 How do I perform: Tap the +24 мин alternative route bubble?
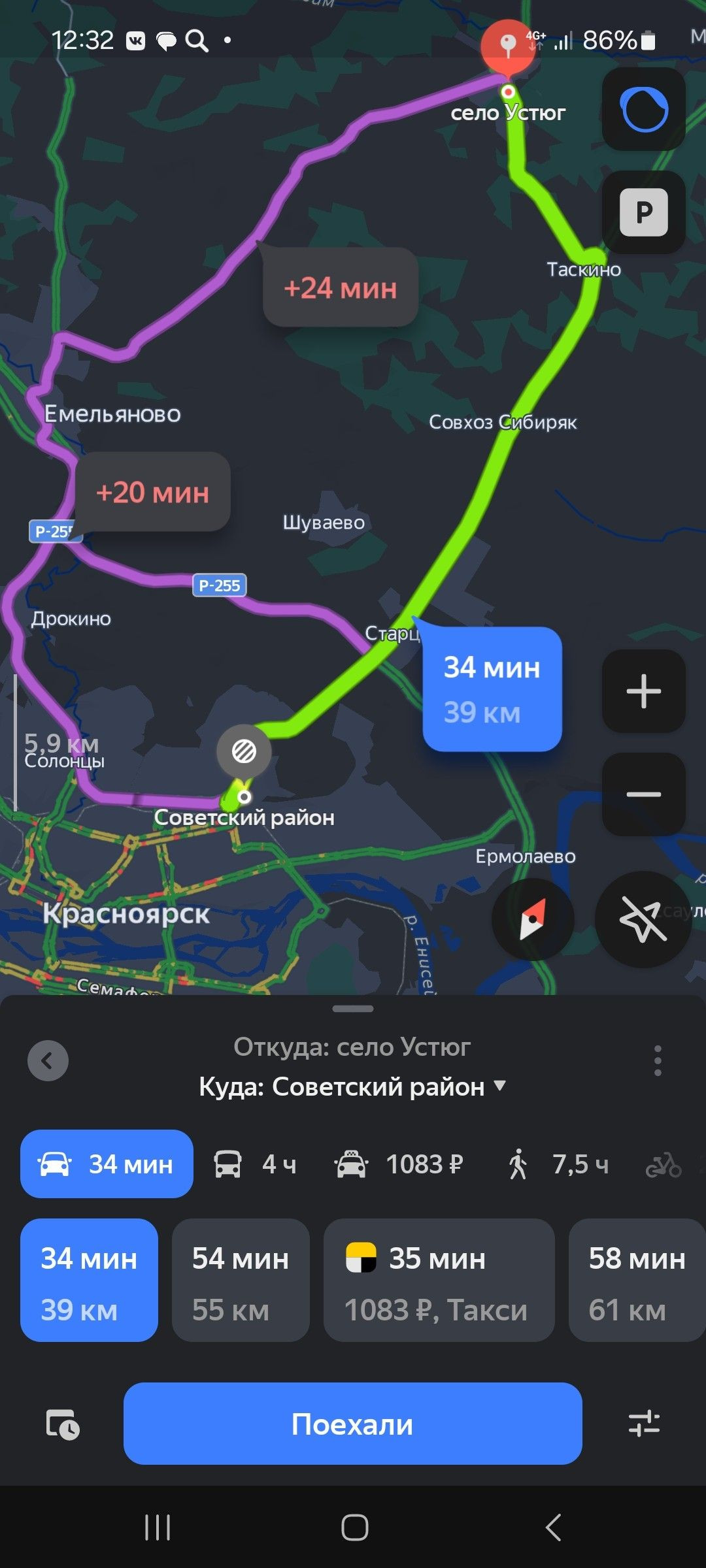(x=340, y=287)
